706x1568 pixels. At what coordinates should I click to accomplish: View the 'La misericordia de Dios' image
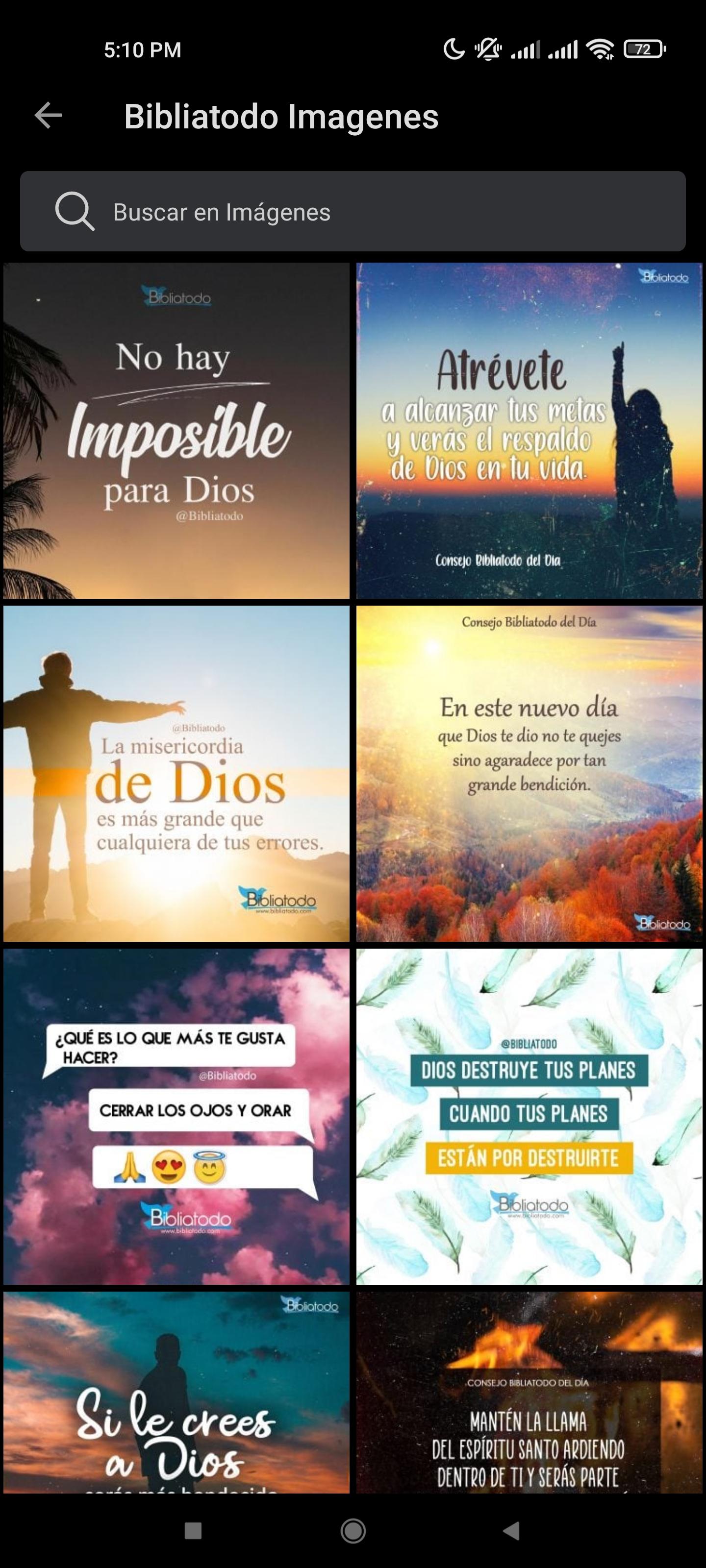pyautogui.click(x=176, y=773)
